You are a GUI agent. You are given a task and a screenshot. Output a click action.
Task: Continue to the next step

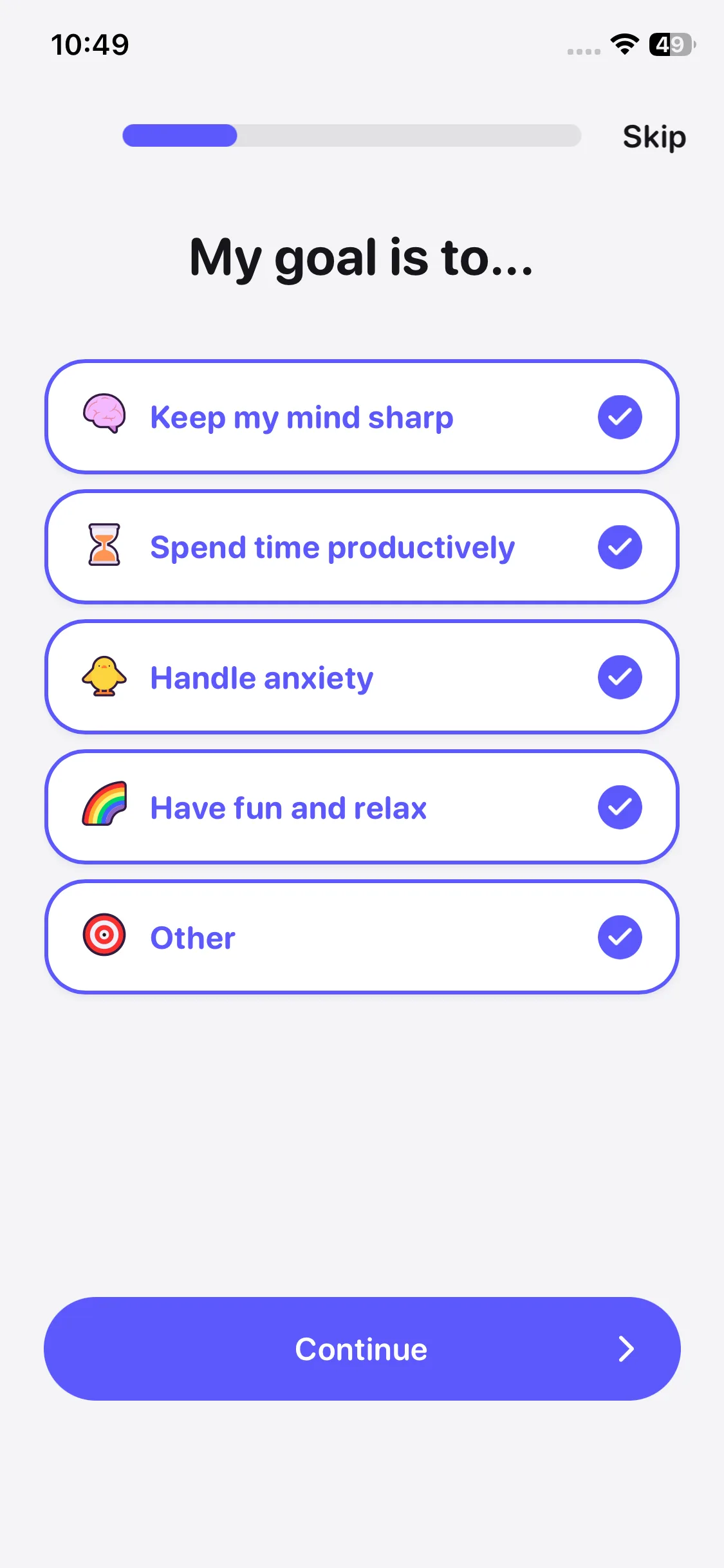(x=362, y=1349)
